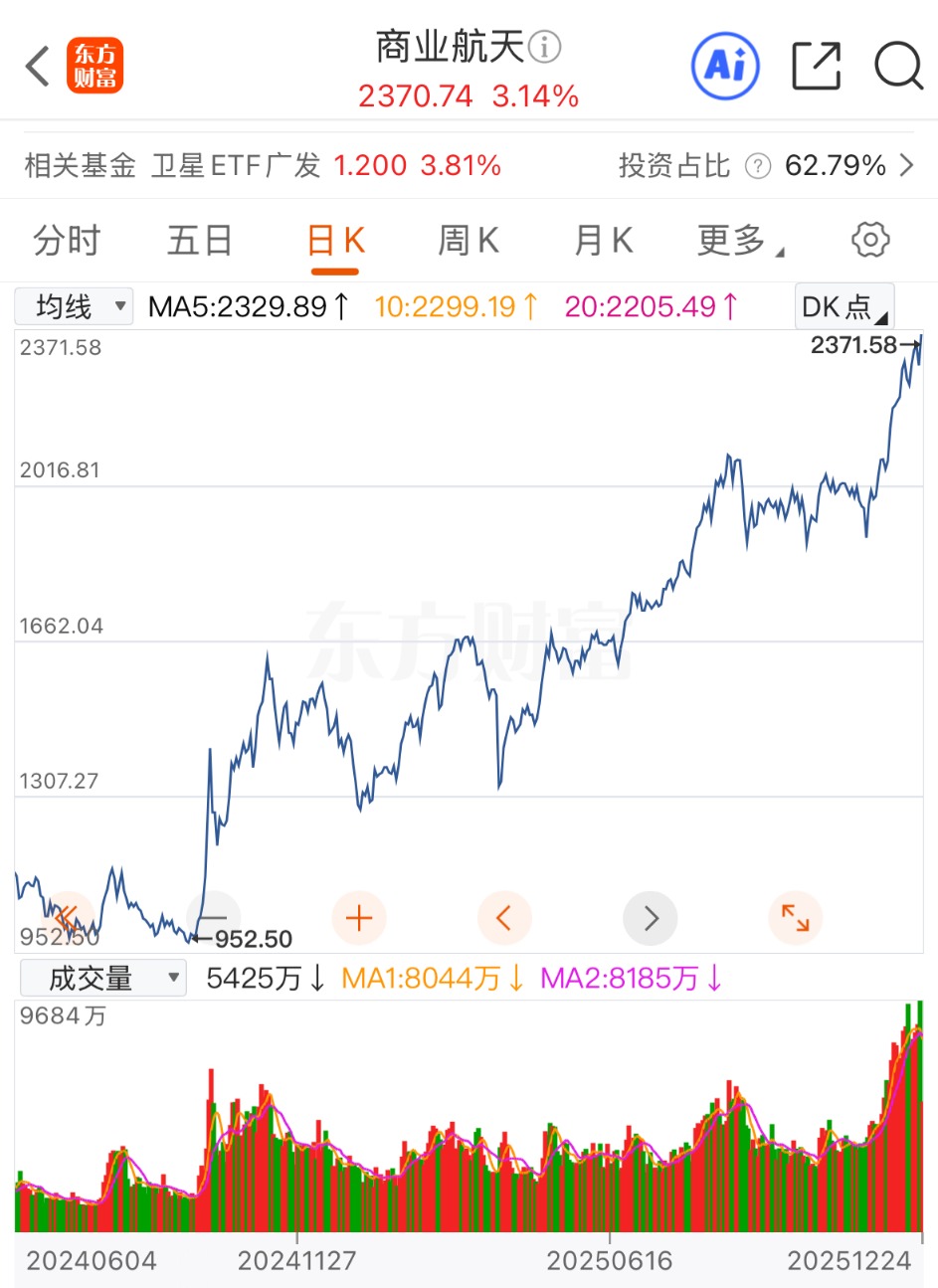The image size is (938, 1288).
Task: Switch to the 五日 tab
Action: click(x=200, y=241)
